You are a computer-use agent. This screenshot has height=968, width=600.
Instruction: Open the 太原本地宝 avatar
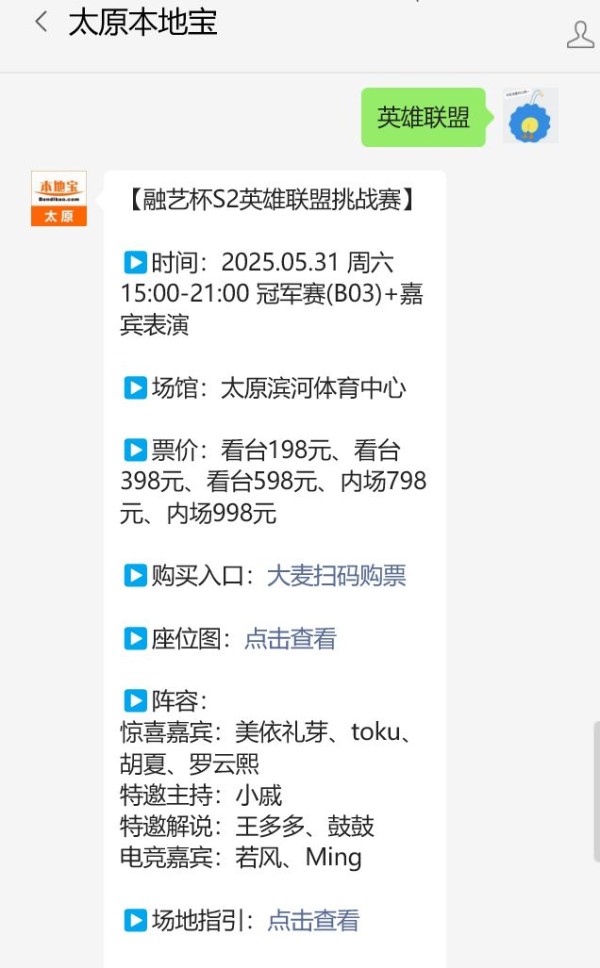click(x=59, y=198)
